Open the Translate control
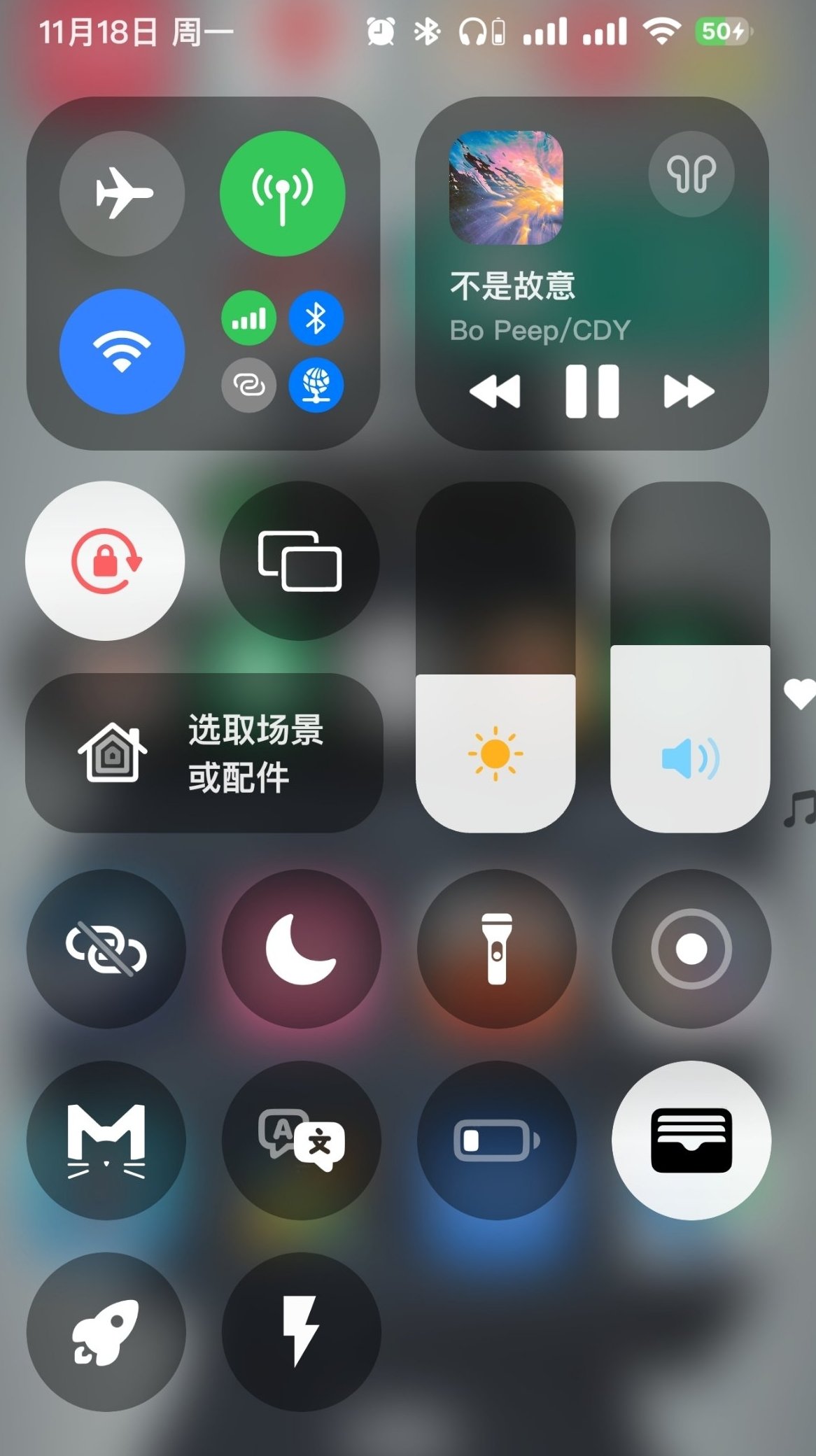 pyautogui.click(x=302, y=1140)
